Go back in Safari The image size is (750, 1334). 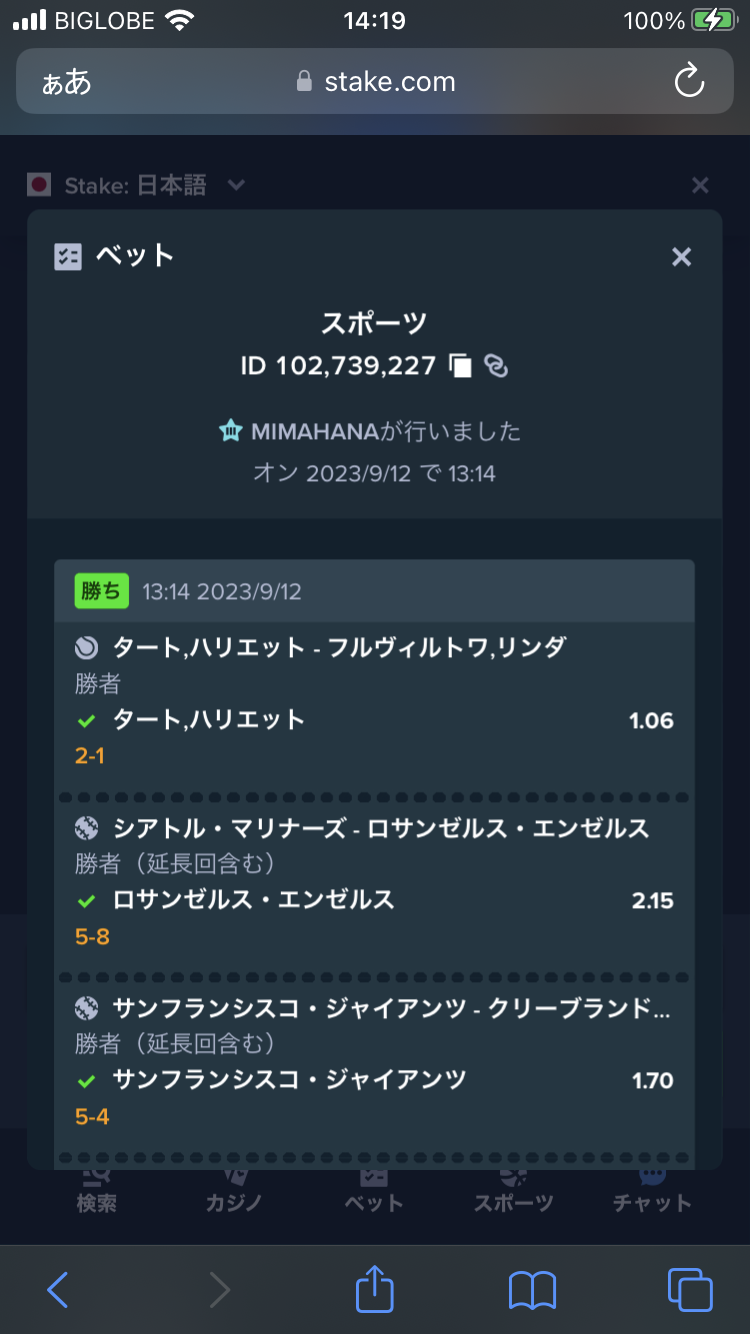(58, 1290)
